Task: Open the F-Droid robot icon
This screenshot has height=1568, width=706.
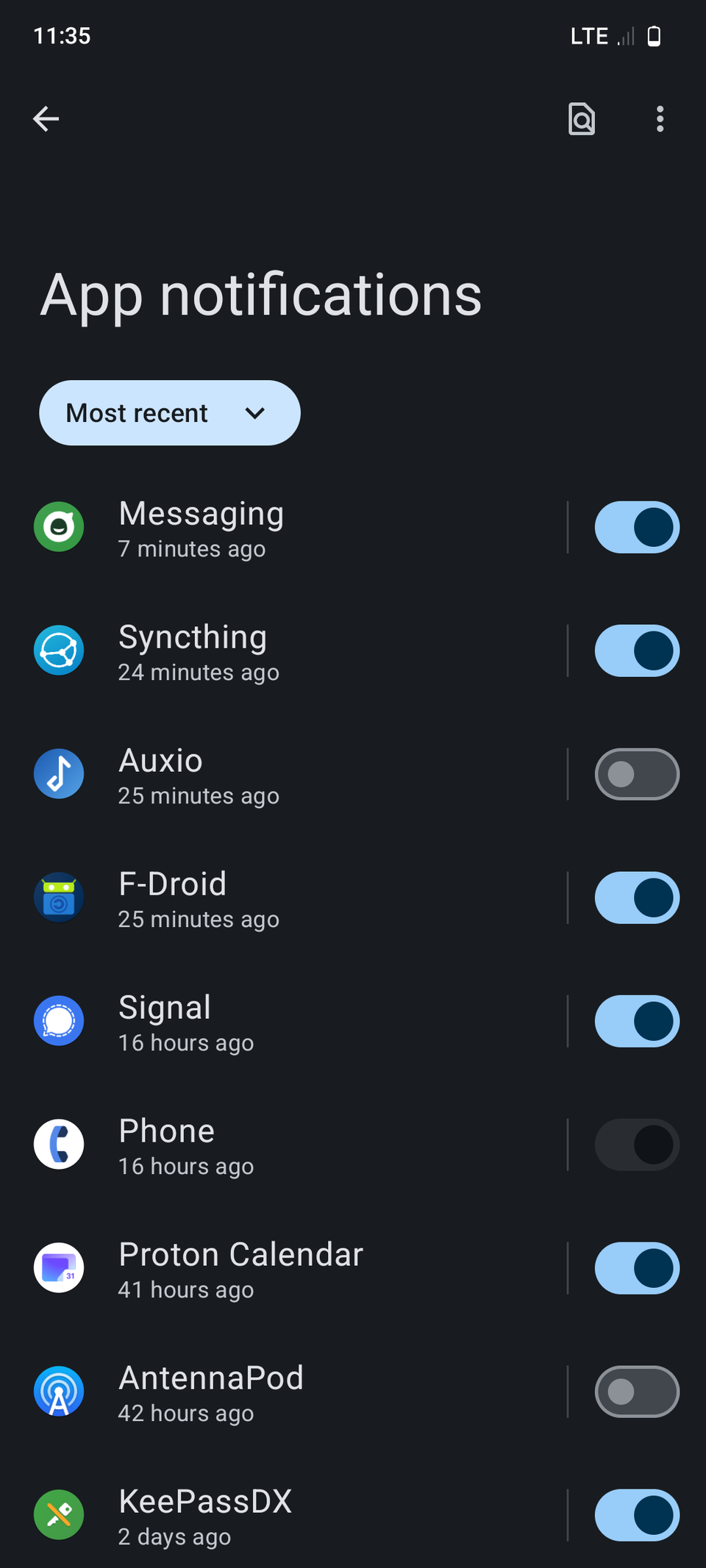Action: pos(59,898)
